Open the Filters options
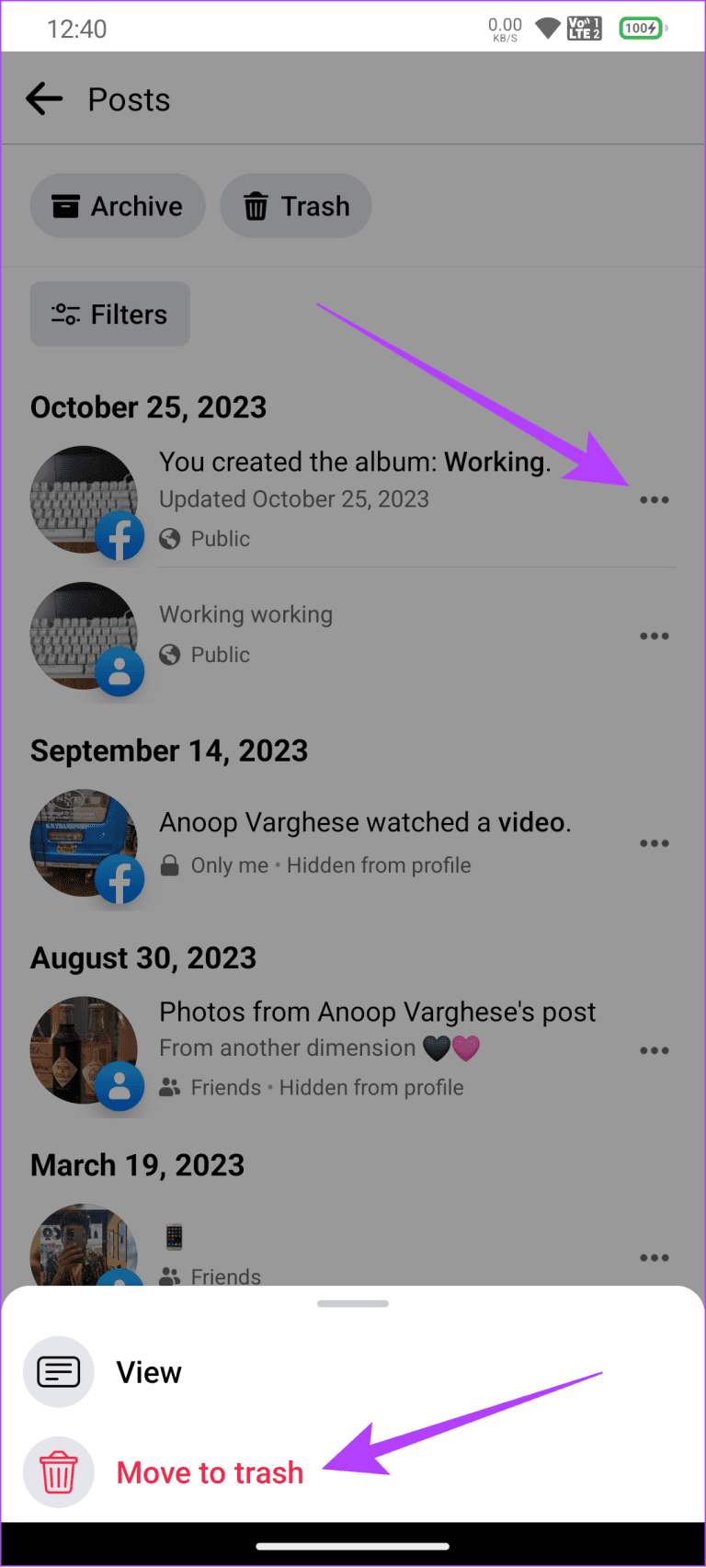 coord(109,314)
